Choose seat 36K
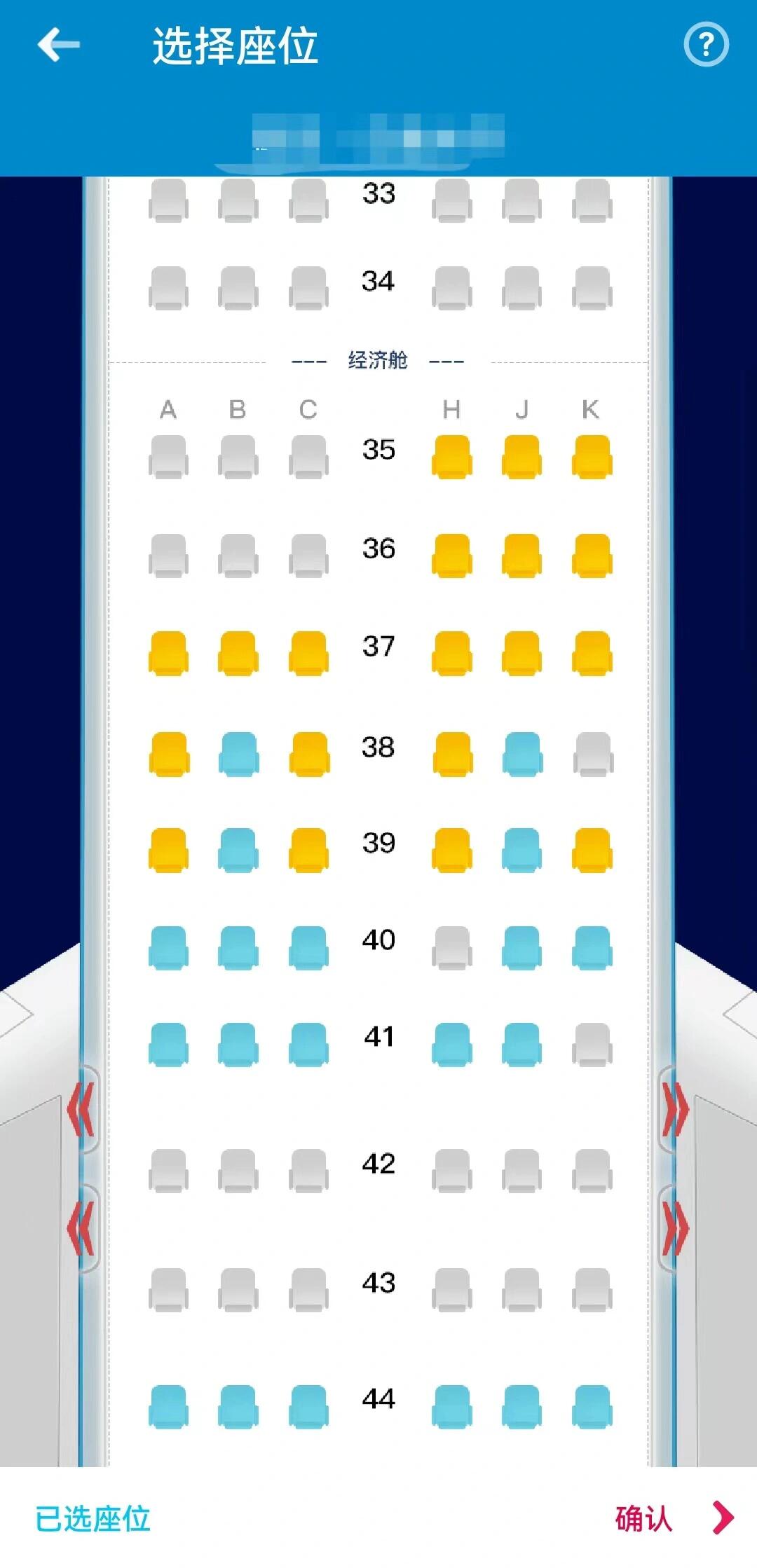 [x=592, y=556]
